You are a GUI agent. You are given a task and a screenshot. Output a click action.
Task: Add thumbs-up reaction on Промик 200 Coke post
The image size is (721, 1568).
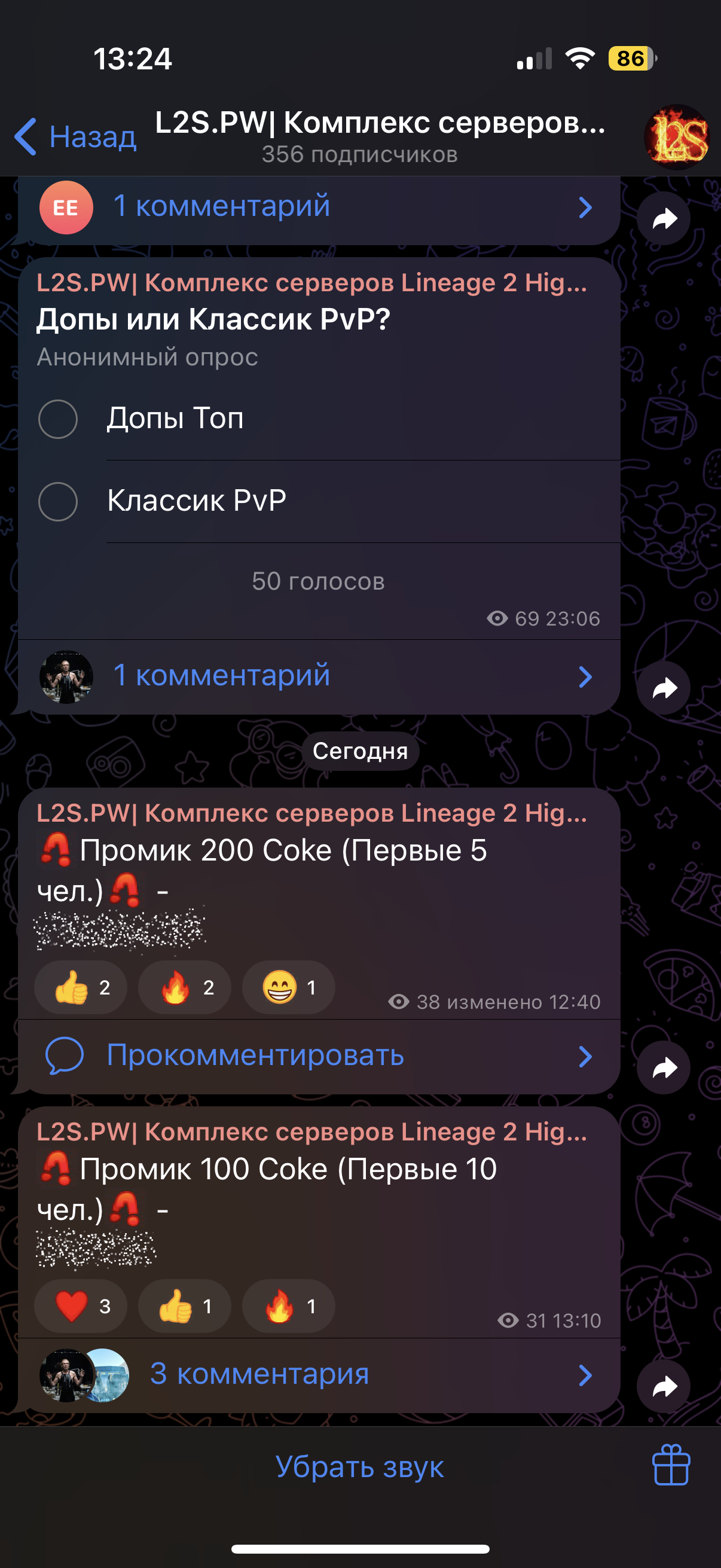click(80, 987)
